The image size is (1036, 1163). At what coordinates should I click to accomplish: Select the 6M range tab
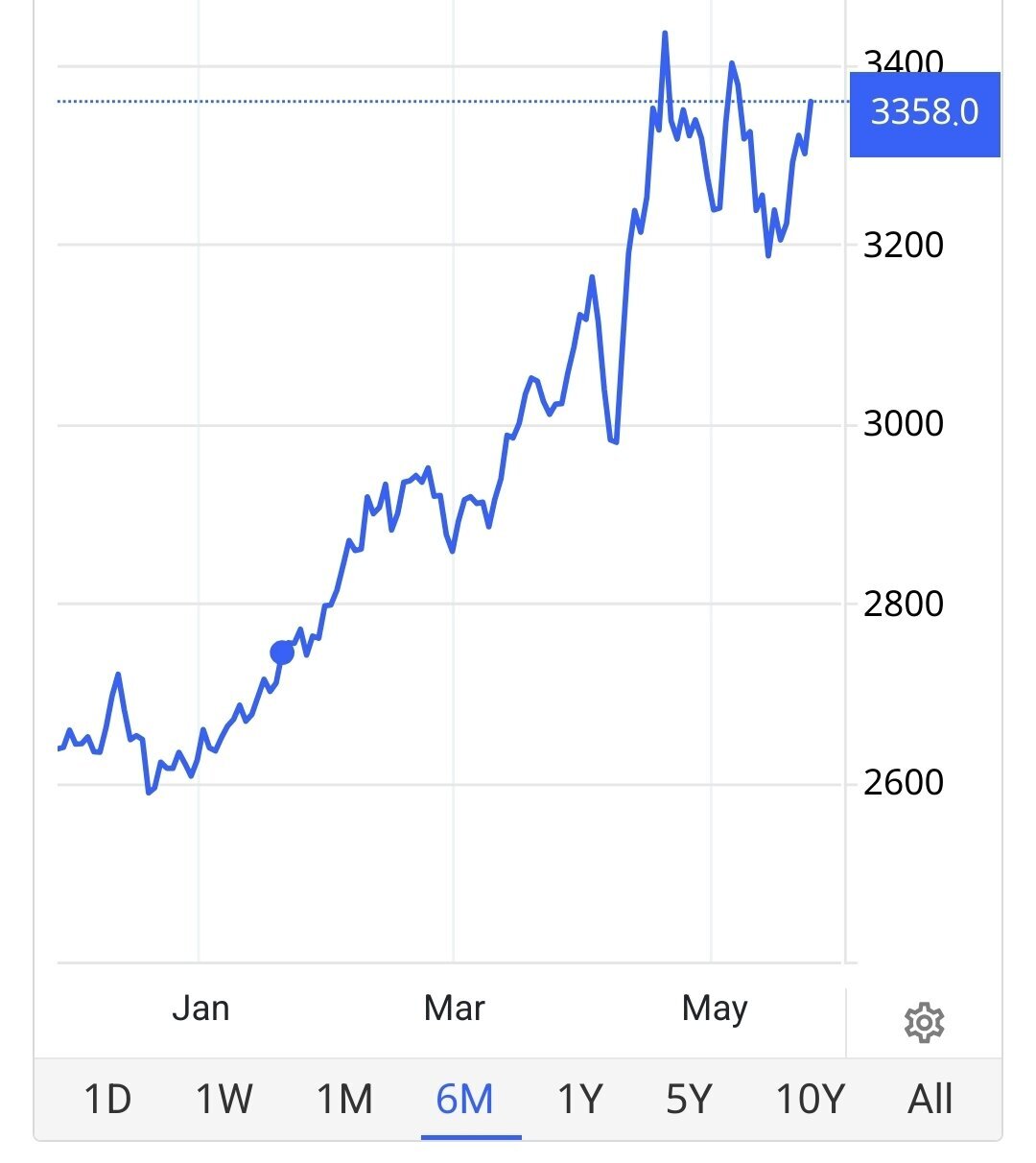pos(465,1099)
